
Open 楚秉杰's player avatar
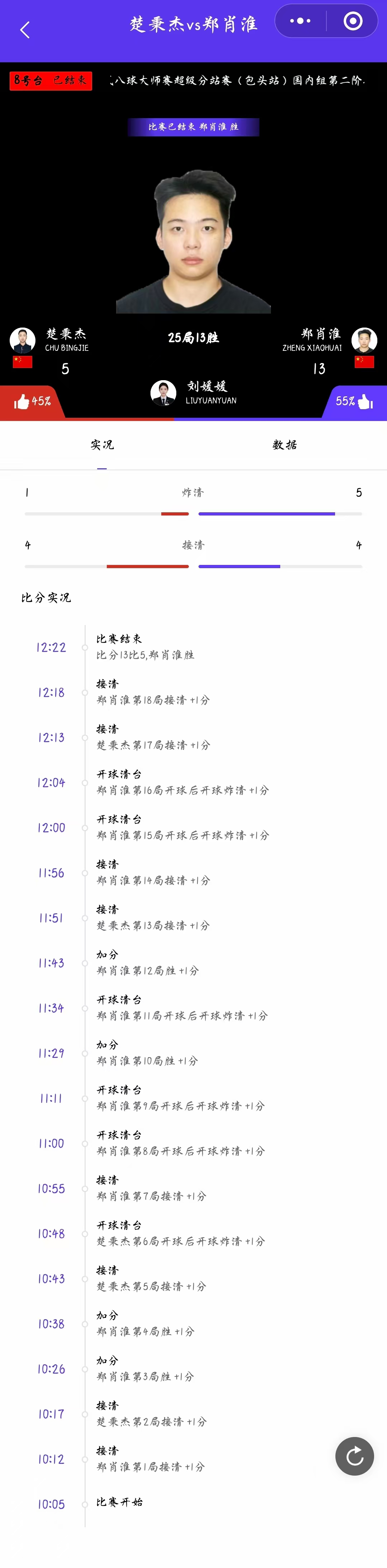(23, 340)
